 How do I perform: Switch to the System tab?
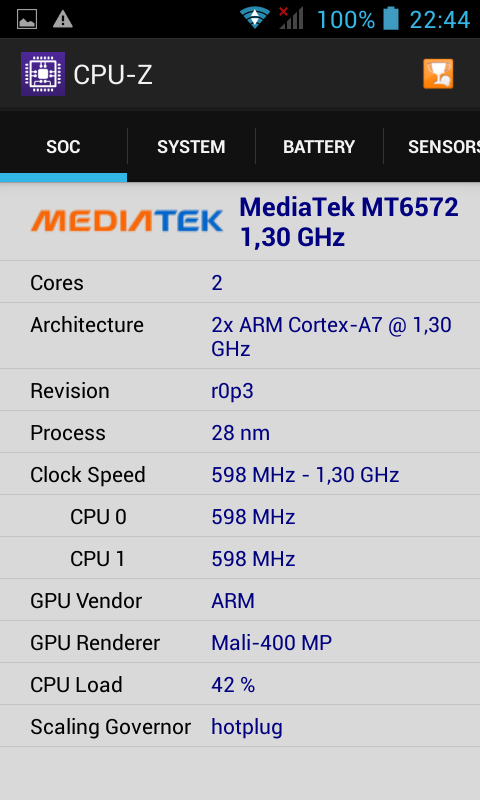tap(191, 147)
